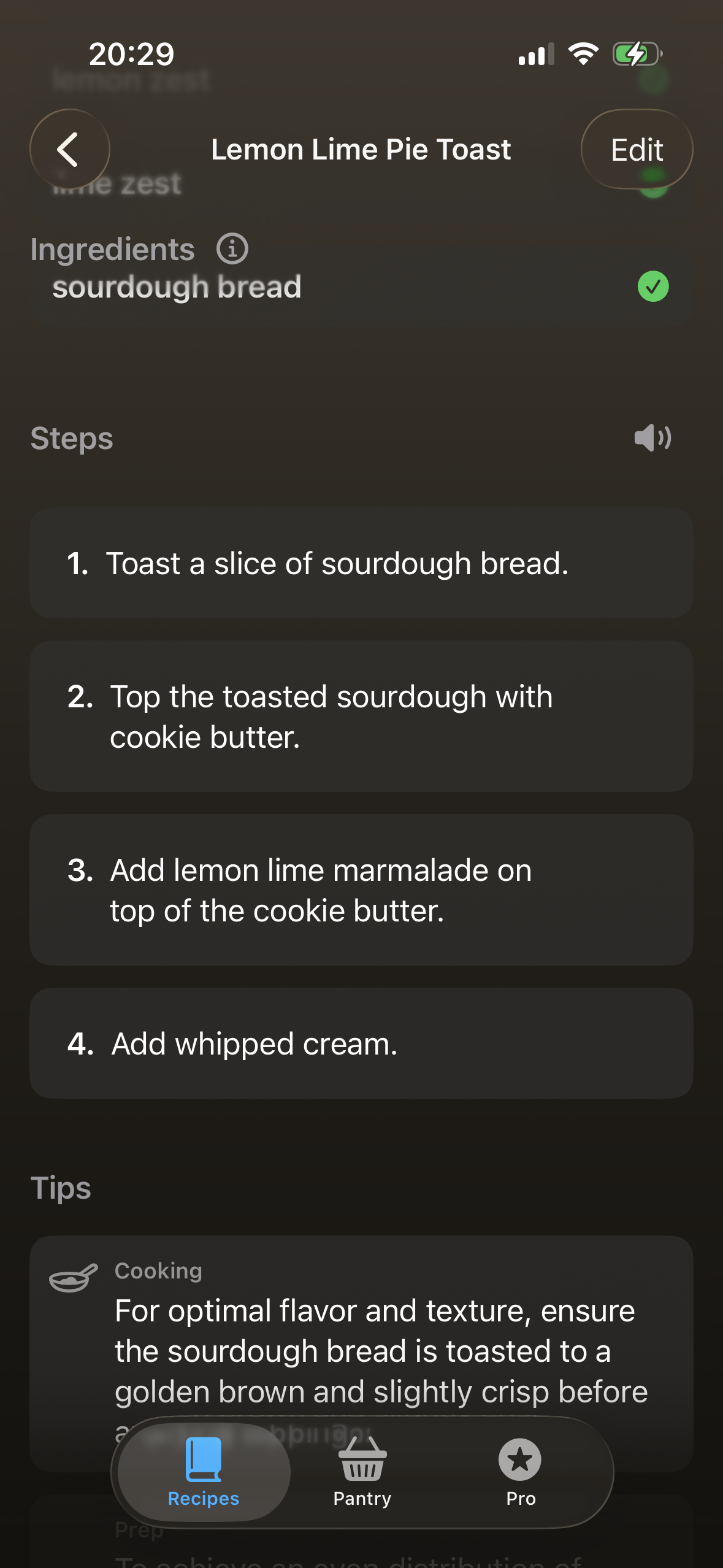Play the steps aloud with speaker icon
723x1568 pixels.
click(x=652, y=438)
